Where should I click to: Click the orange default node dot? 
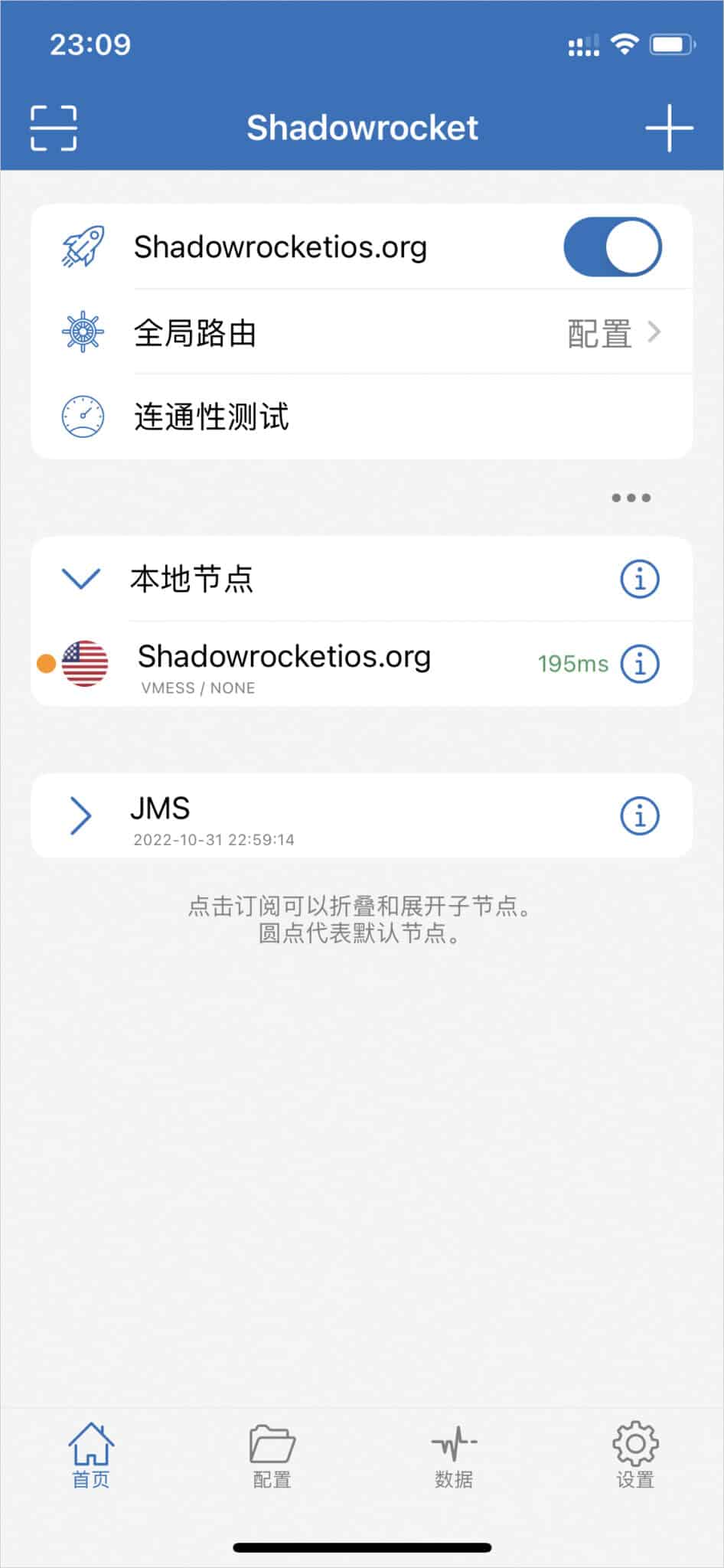click(44, 663)
